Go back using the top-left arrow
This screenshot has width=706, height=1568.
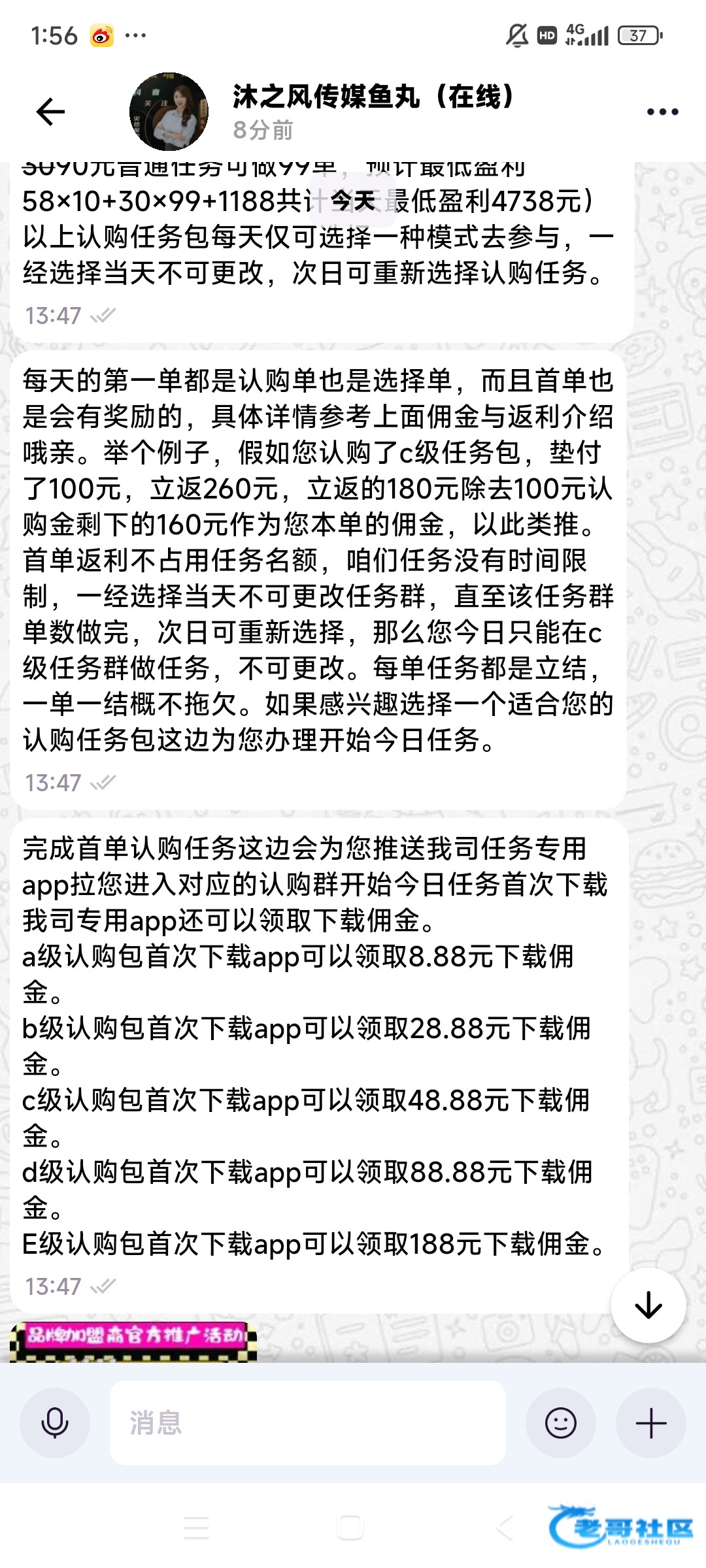point(50,112)
